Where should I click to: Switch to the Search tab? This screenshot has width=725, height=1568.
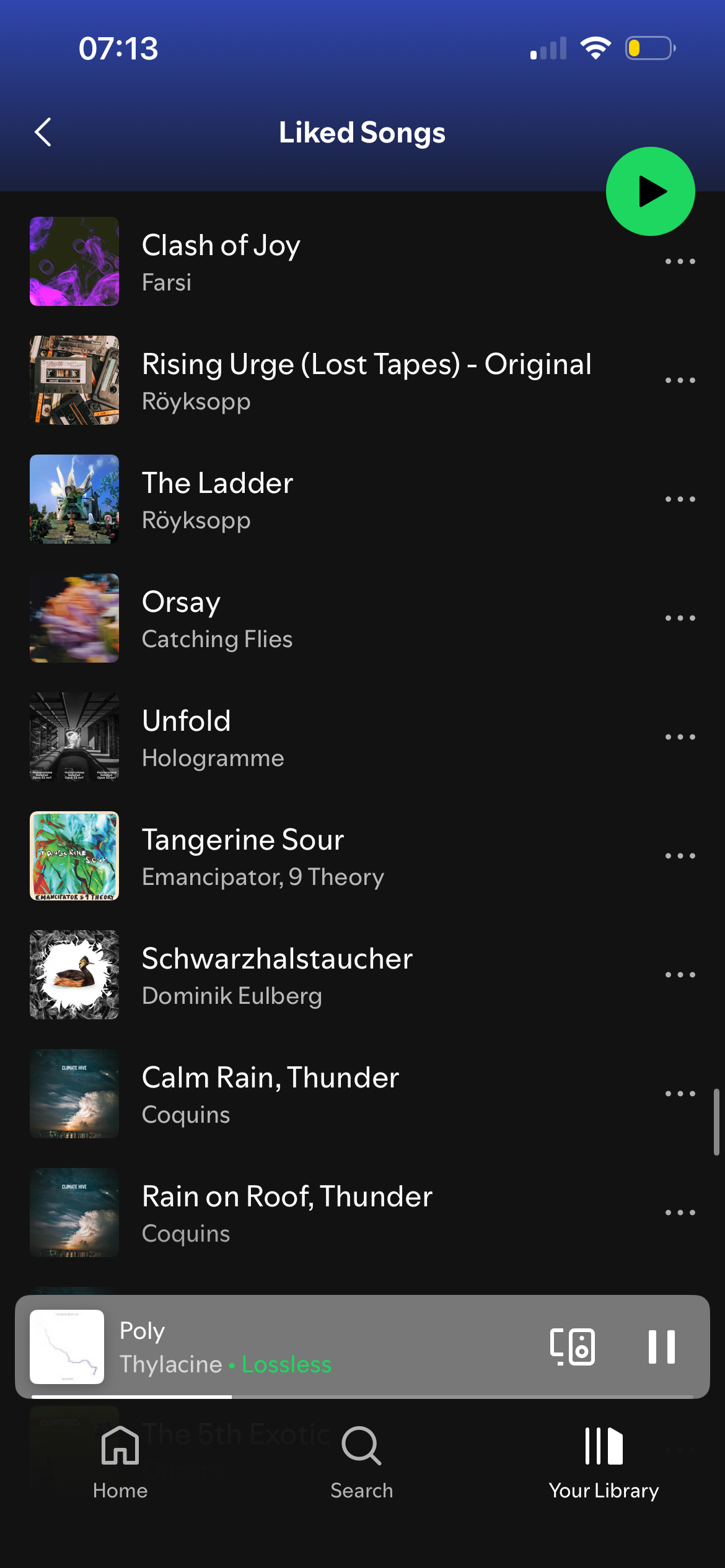click(x=362, y=1461)
